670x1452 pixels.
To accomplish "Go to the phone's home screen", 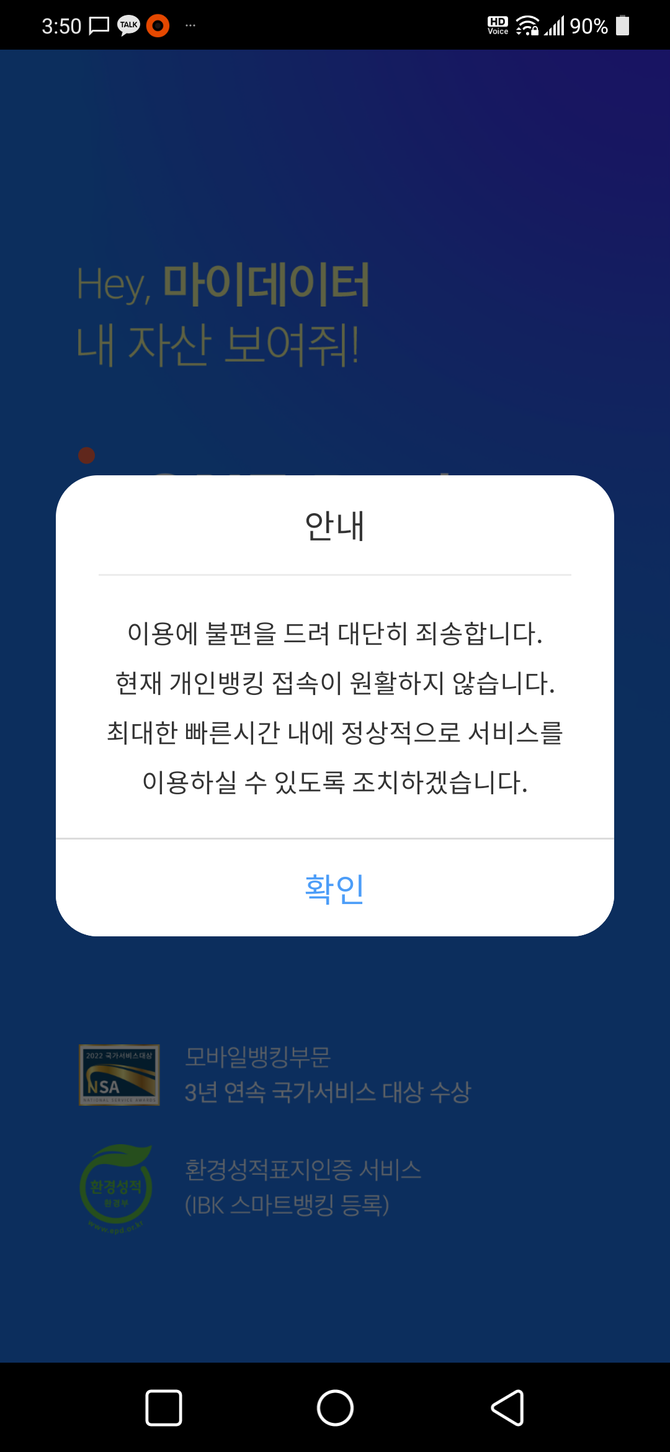I will [x=335, y=1407].
